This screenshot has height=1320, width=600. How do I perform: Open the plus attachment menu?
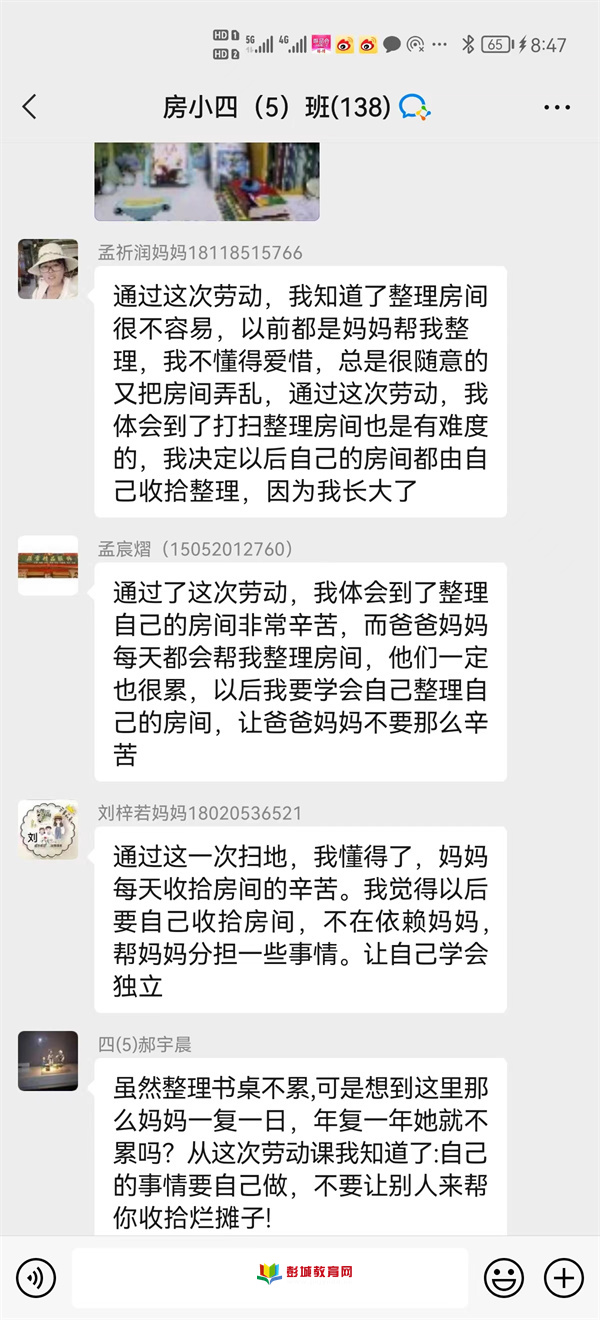click(x=563, y=1277)
